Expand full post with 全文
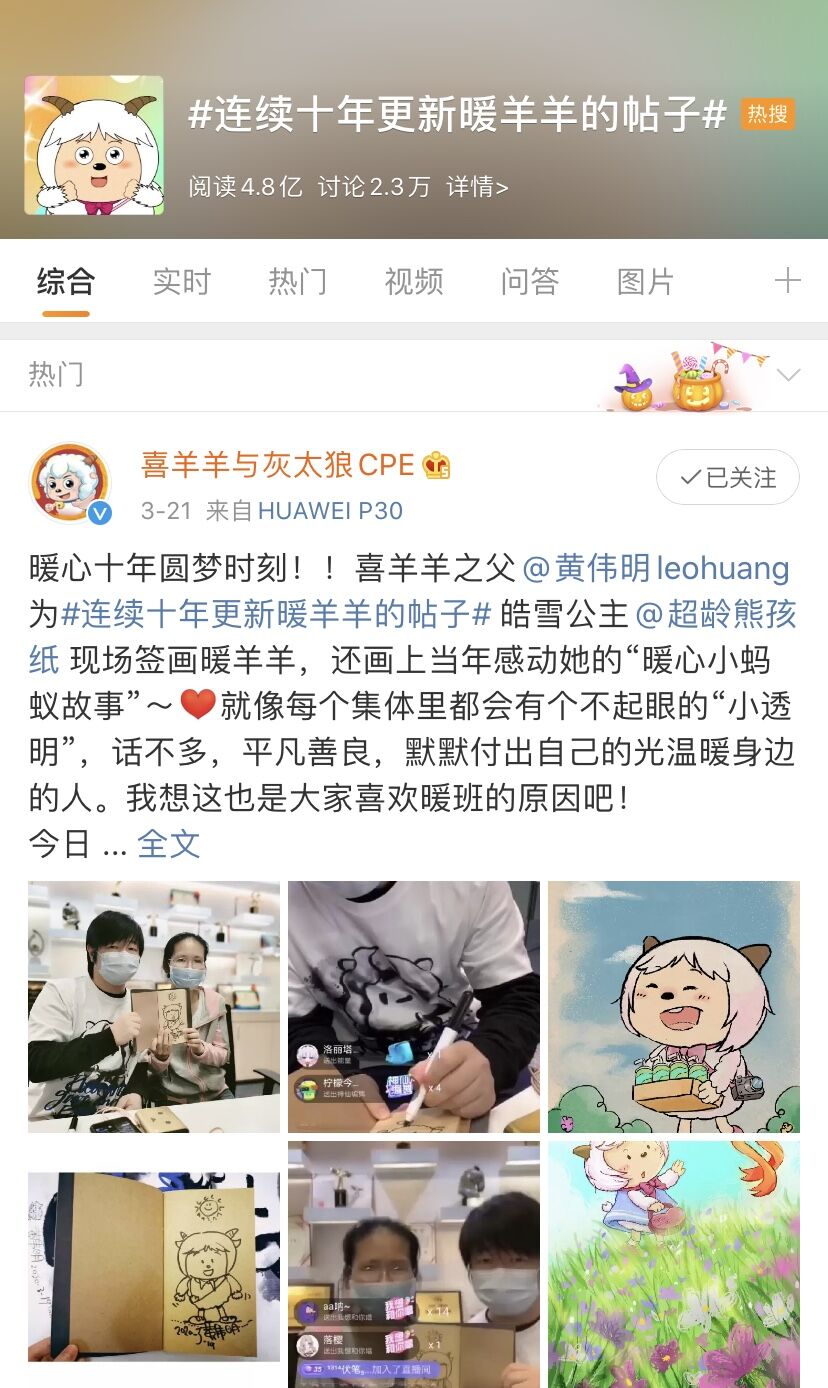The height and width of the screenshot is (1388, 828). click(169, 844)
